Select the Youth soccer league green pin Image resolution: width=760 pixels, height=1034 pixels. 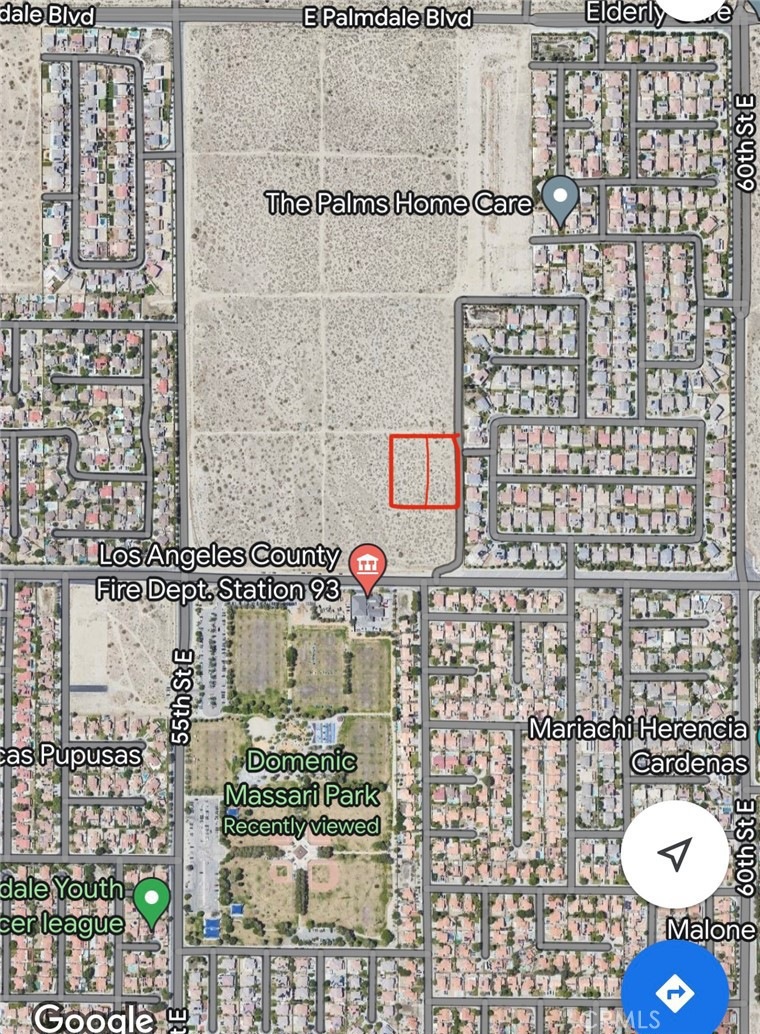coord(151,899)
